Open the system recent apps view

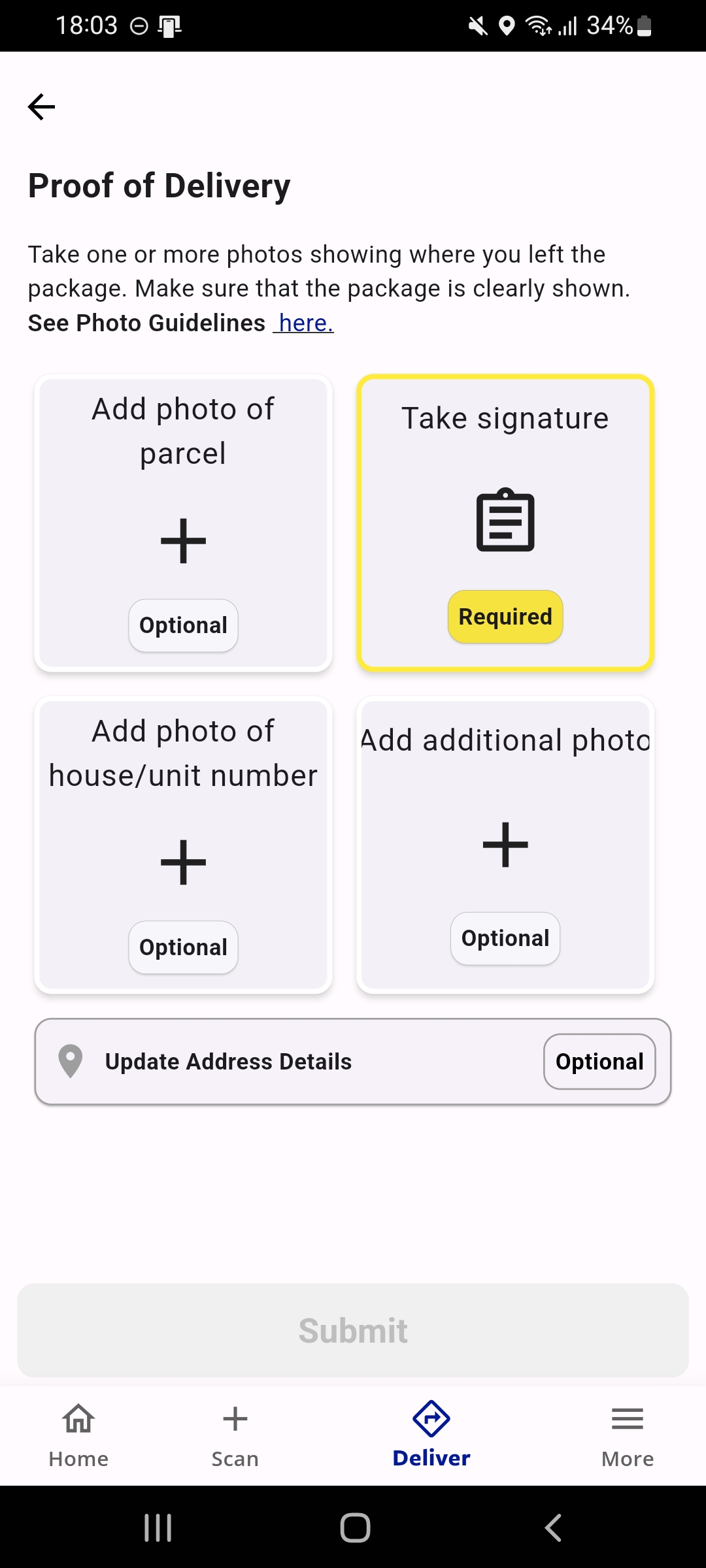coord(158,1527)
